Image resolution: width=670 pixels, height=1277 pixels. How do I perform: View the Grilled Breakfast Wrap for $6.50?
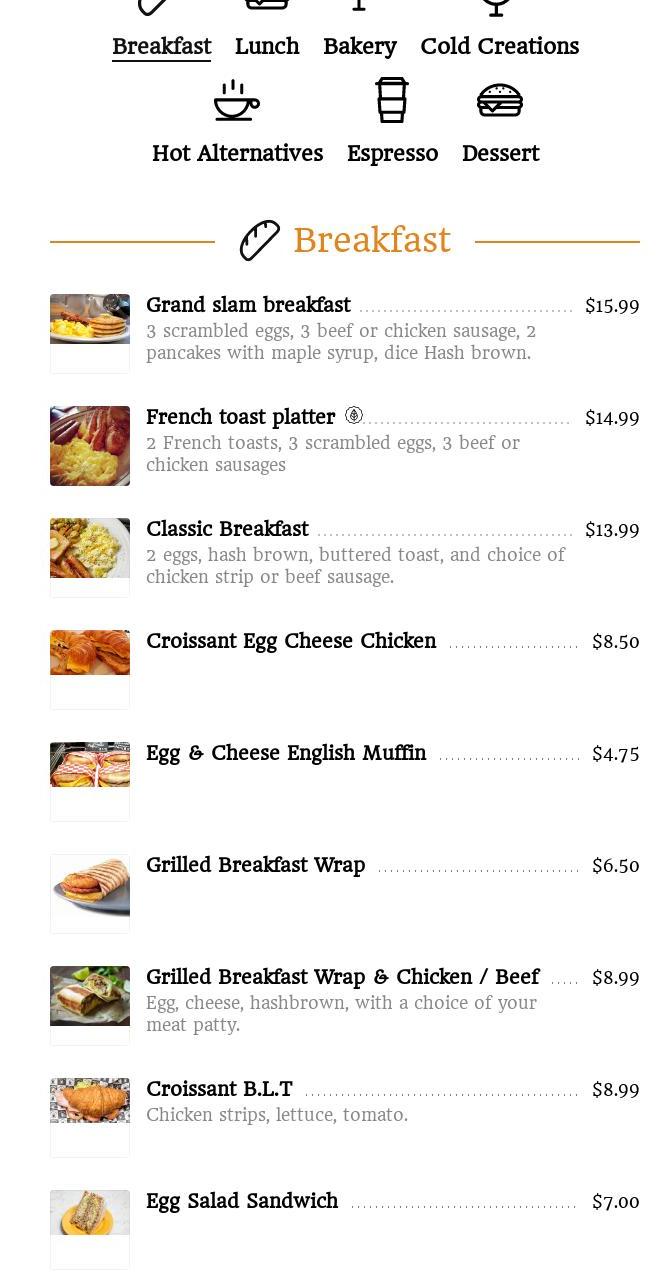tap(345, 894)
